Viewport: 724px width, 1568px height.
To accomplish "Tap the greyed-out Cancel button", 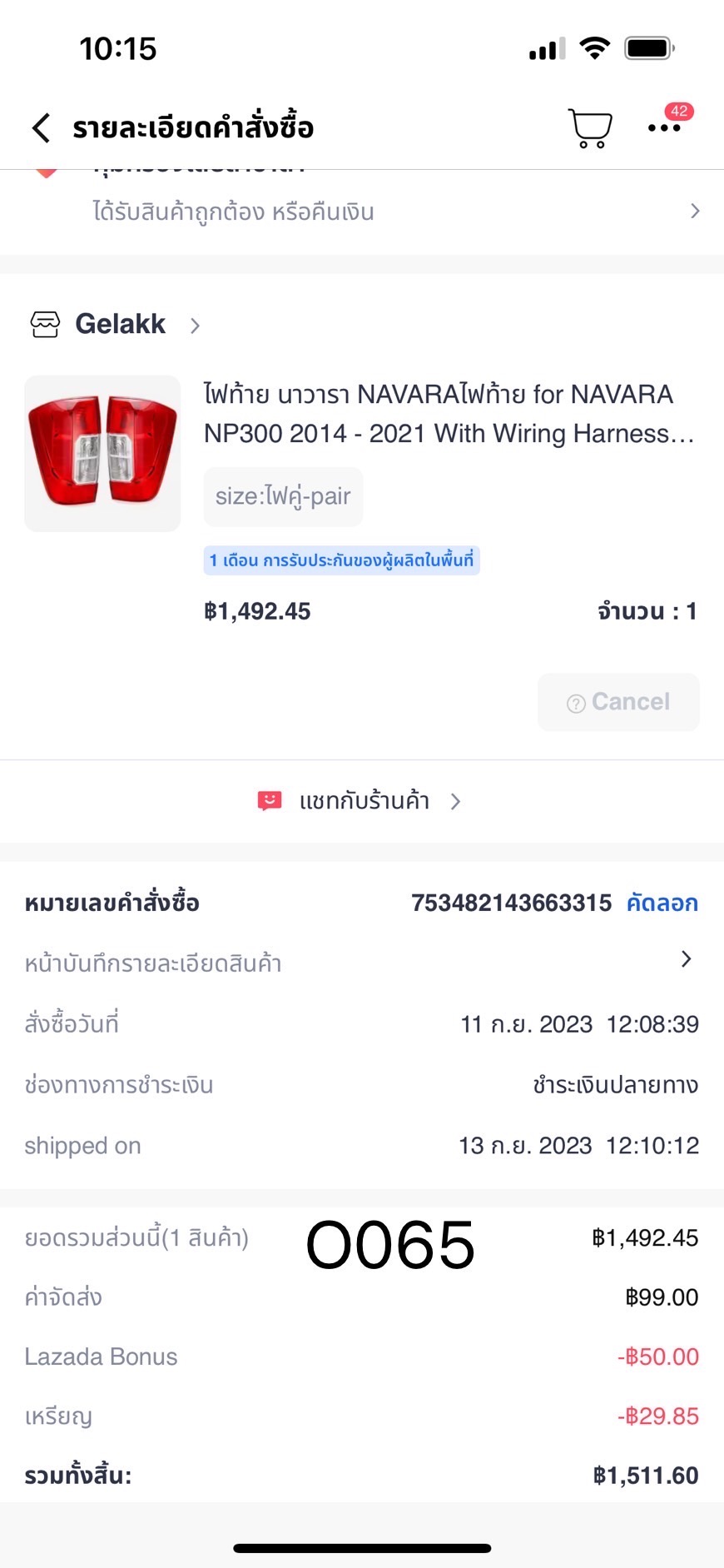I will click(618, 702).
